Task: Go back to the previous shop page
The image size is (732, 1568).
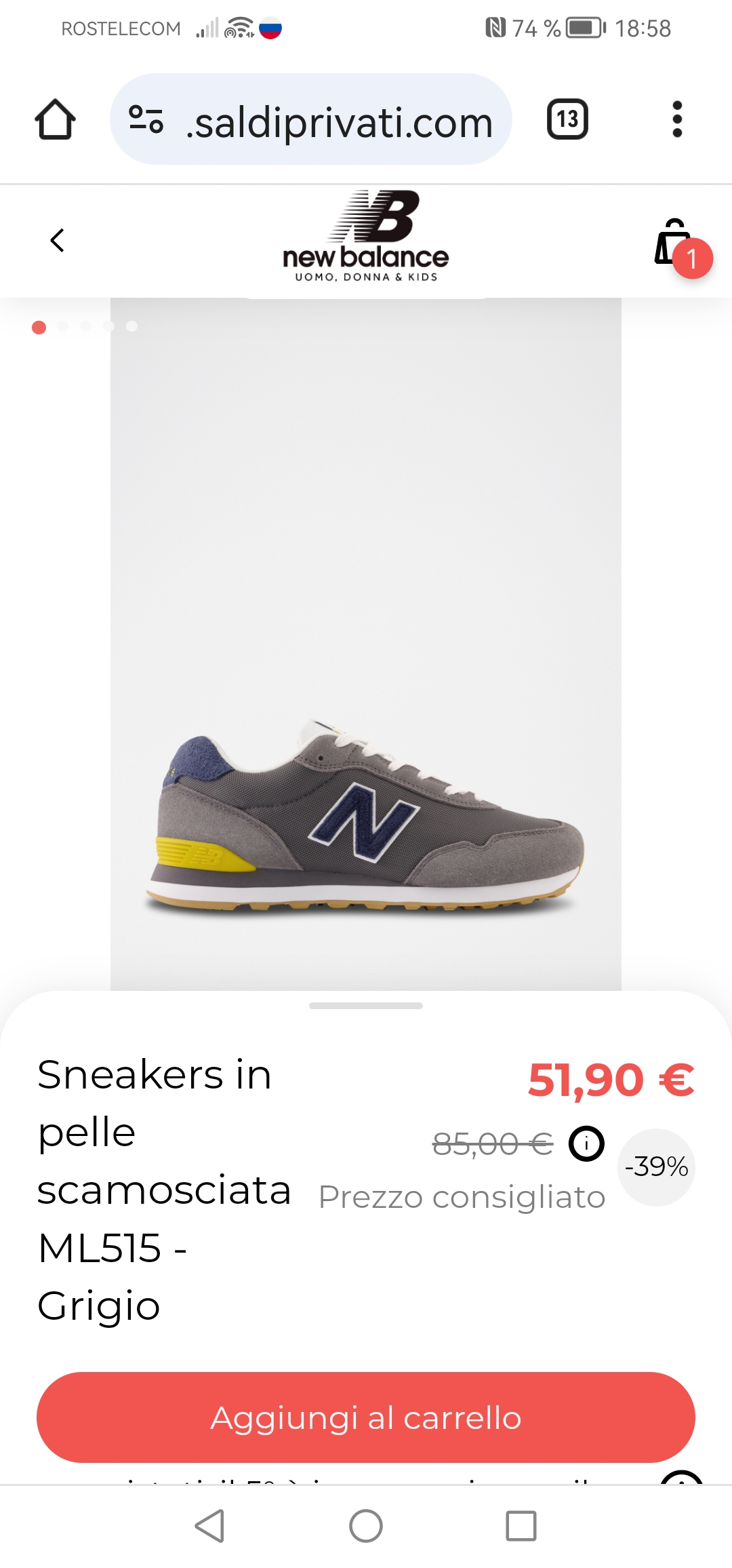Action: click(x=58, y=240)
